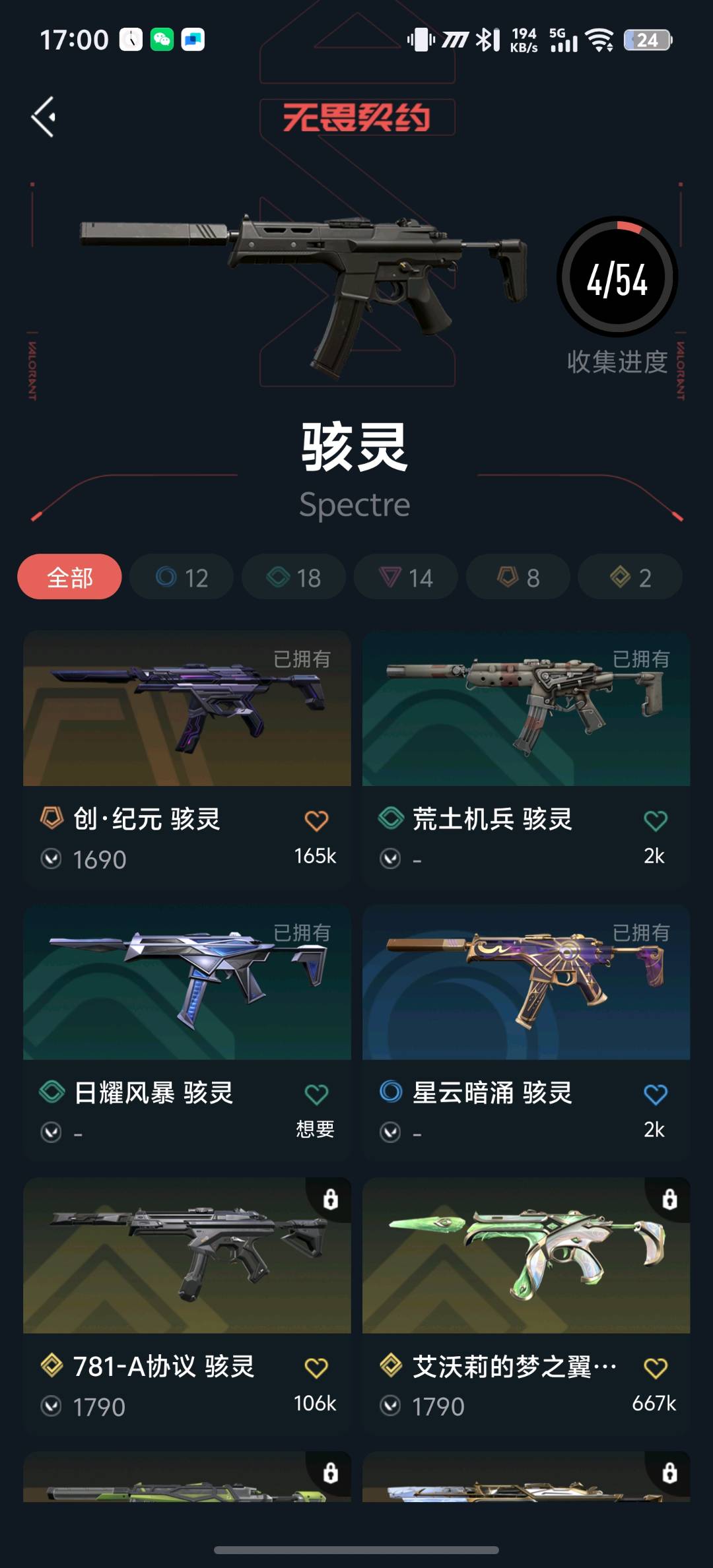
Task: Filter skins by the 12-count tier chip
Action: pos(182,577)
